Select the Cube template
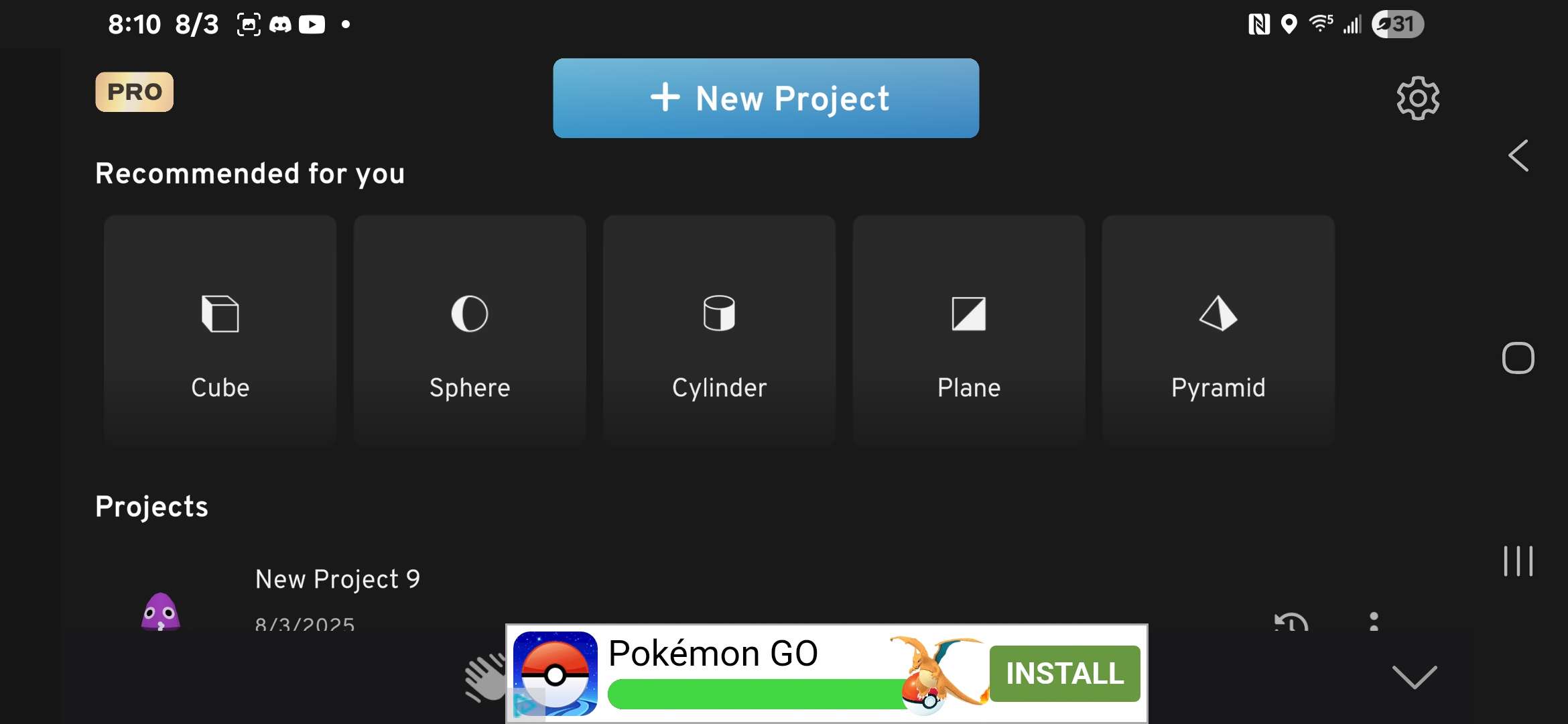 pos(220,330)
